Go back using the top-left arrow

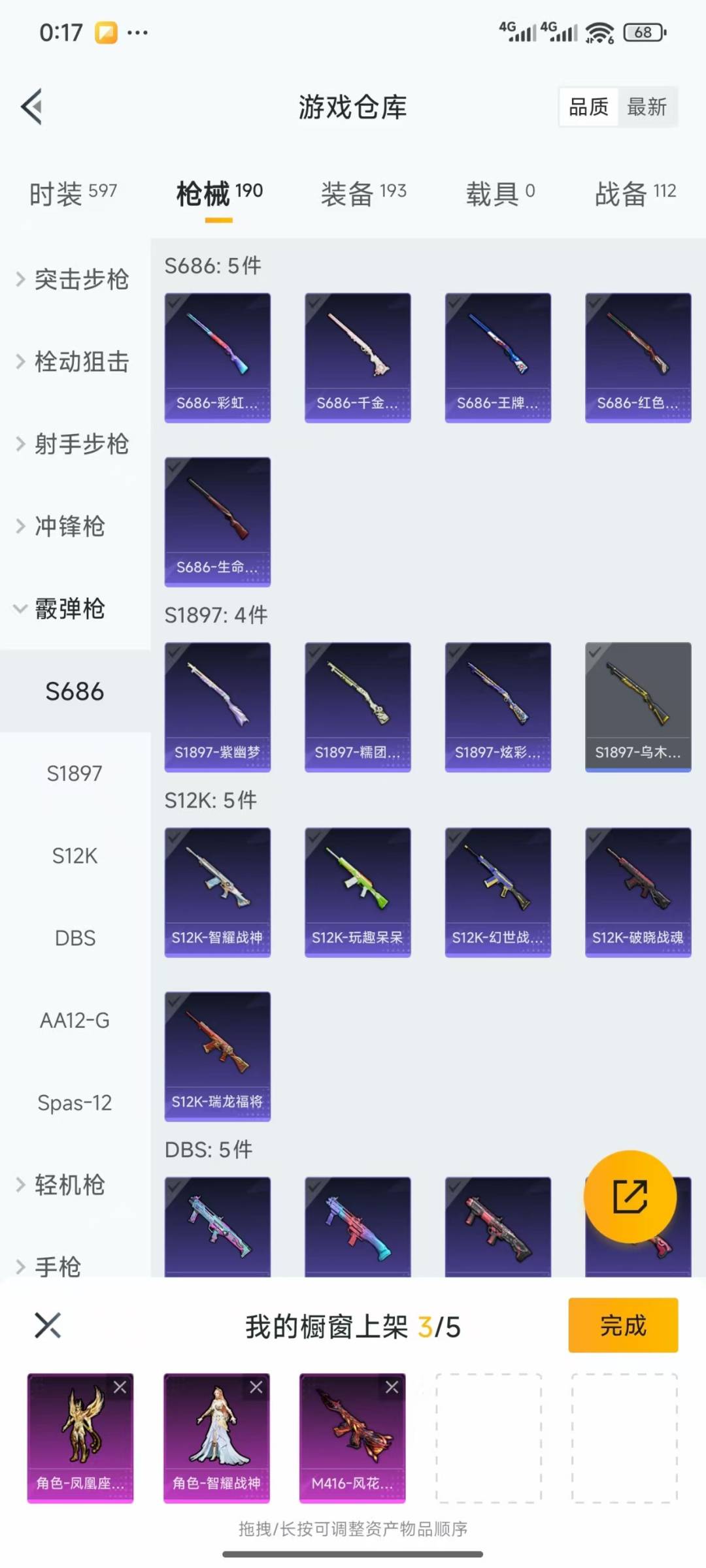[x=31, y=106]
